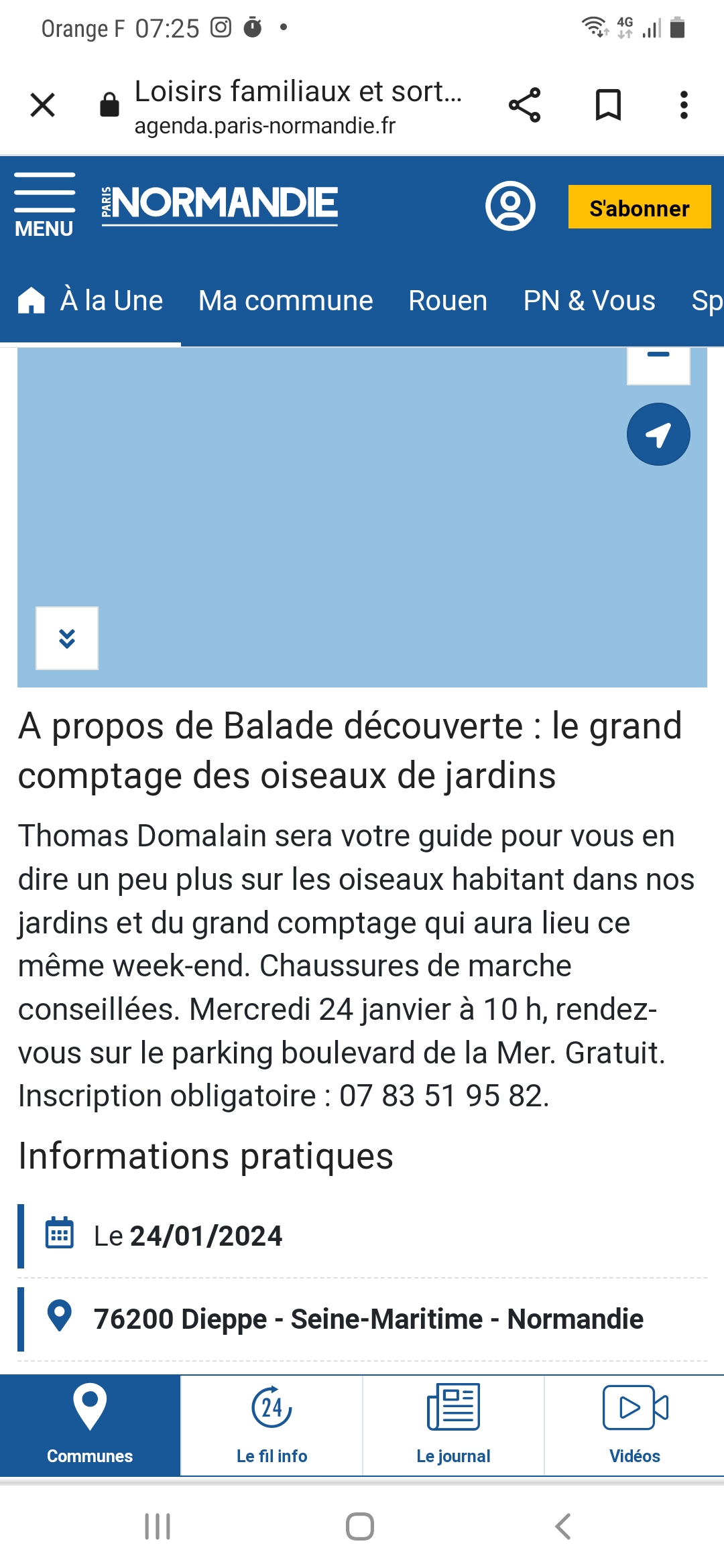Open the browser overflow menu
The image size is (724, 1568).
pyautogui.click(x=683, y=105)
